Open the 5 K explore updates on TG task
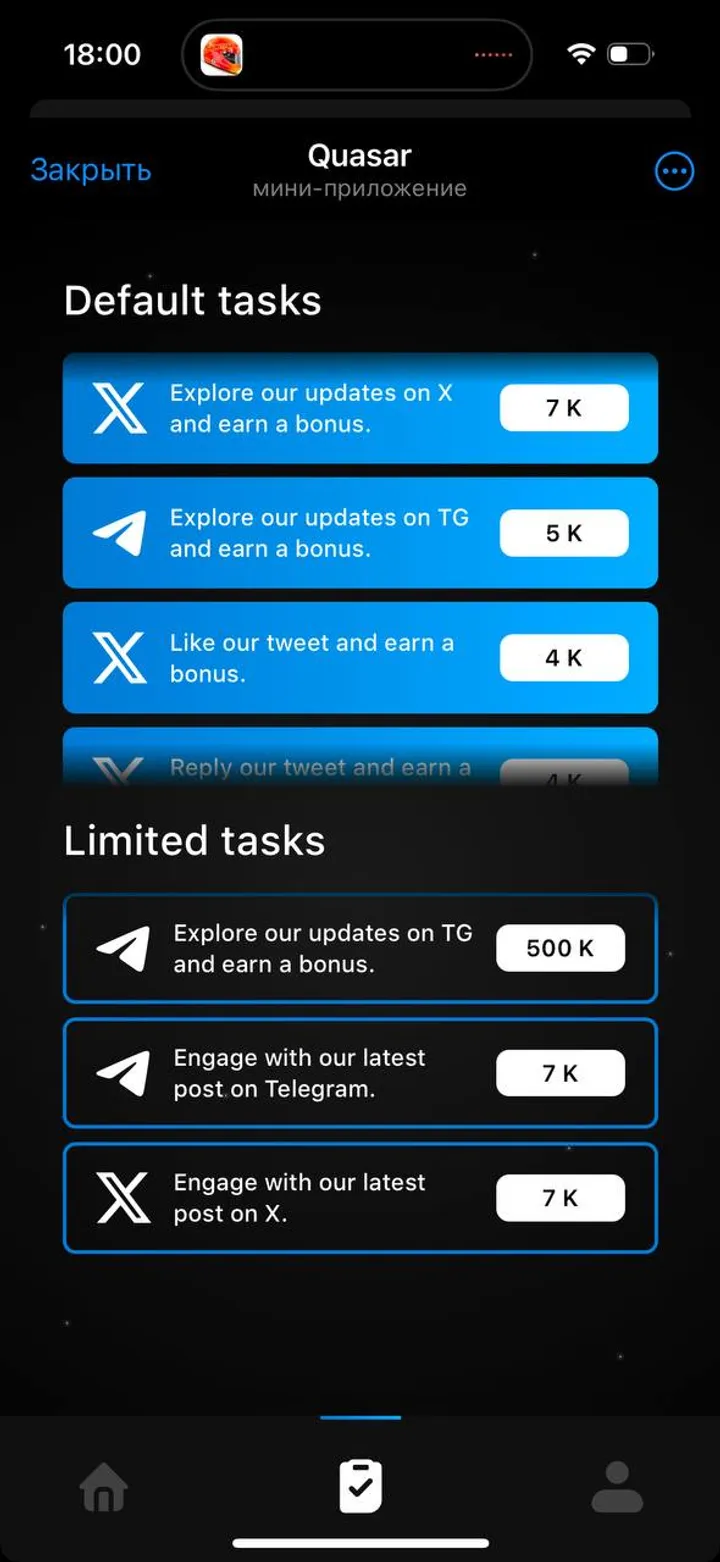The height and width of the screenshot is (1562, 720). 360,533
